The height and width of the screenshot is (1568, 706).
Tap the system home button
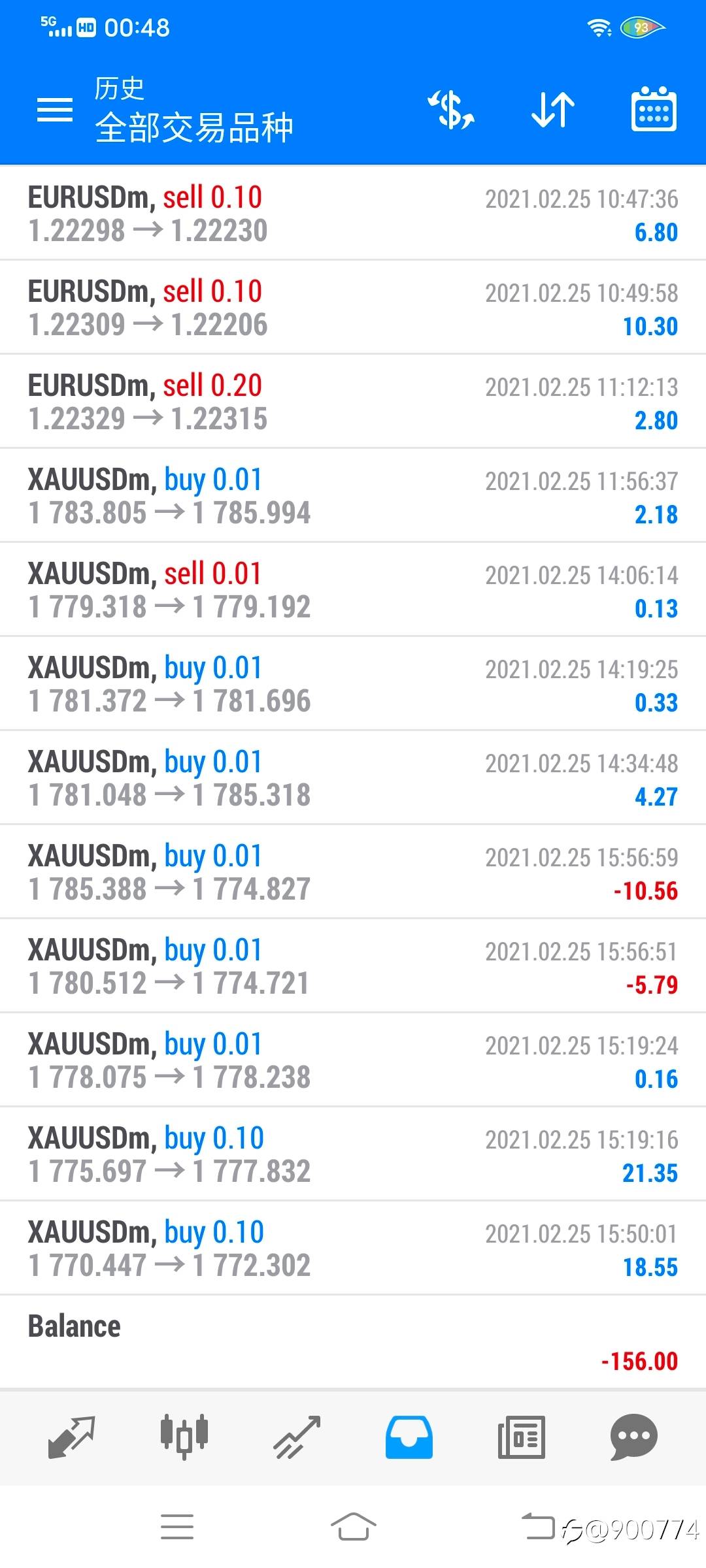point(353,1527)
